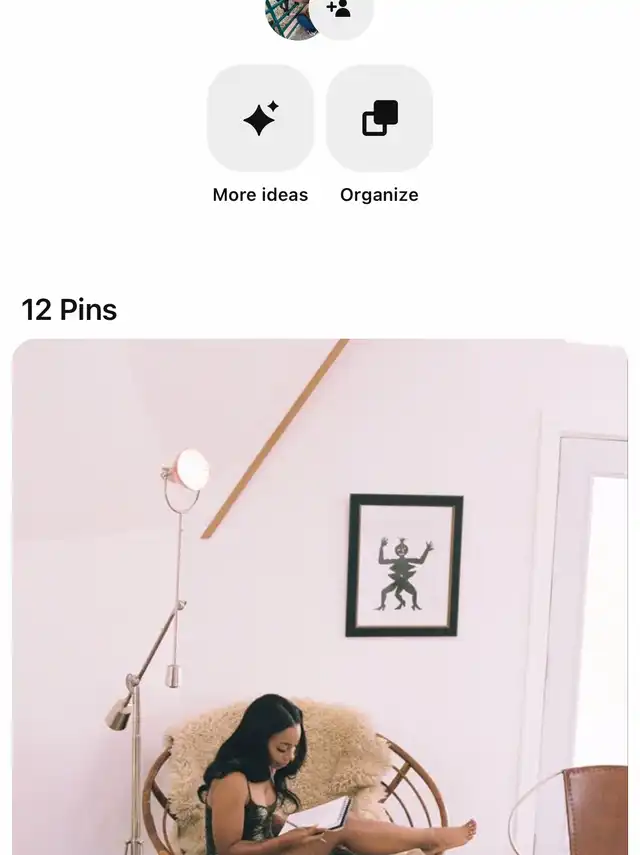Open More ideas for this board
640x855 pixels.
pyautogui.click(x=260, y=119)
